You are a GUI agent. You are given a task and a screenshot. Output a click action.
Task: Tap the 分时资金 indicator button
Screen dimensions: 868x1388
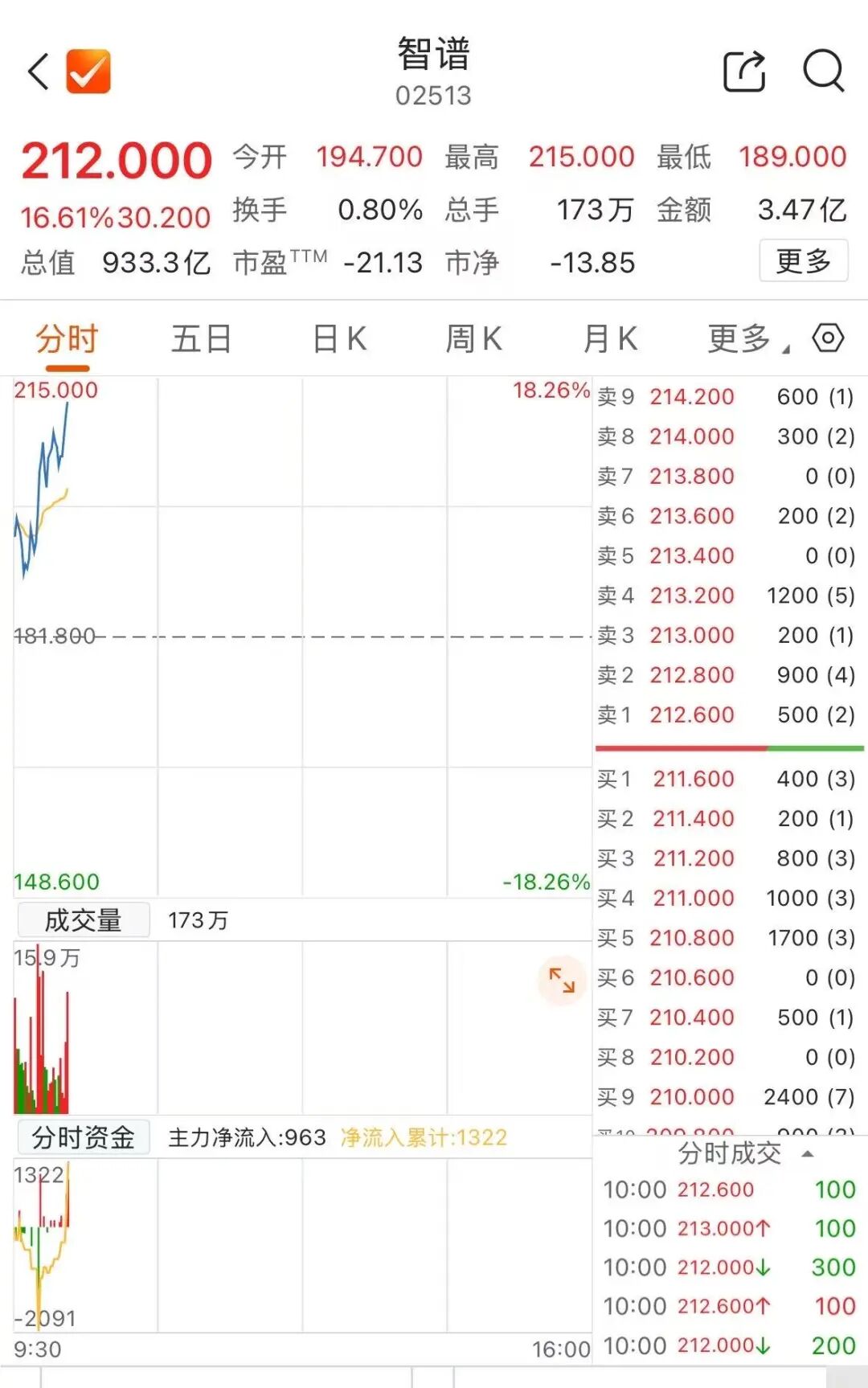tap(84, 1137)
